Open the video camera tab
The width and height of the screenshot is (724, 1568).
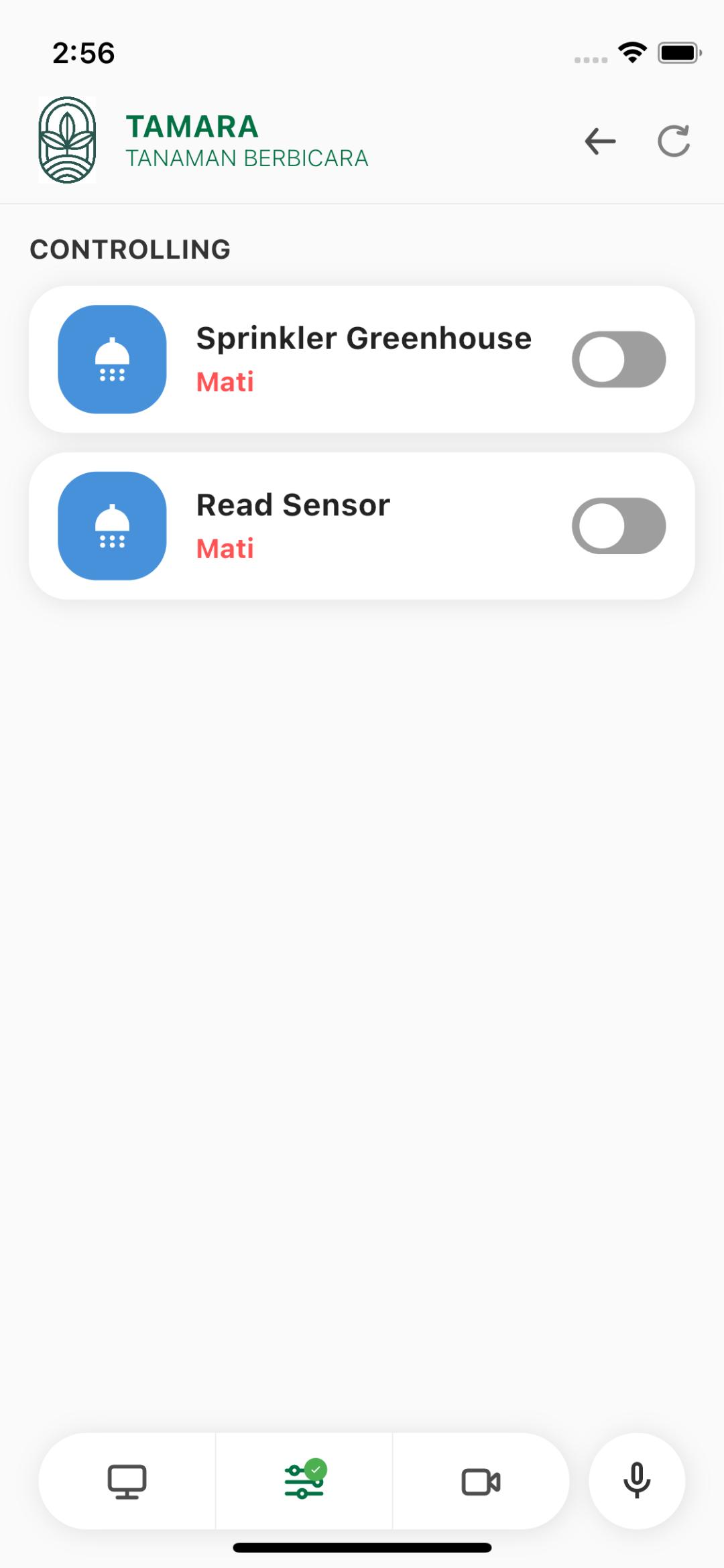point(481,1482)
